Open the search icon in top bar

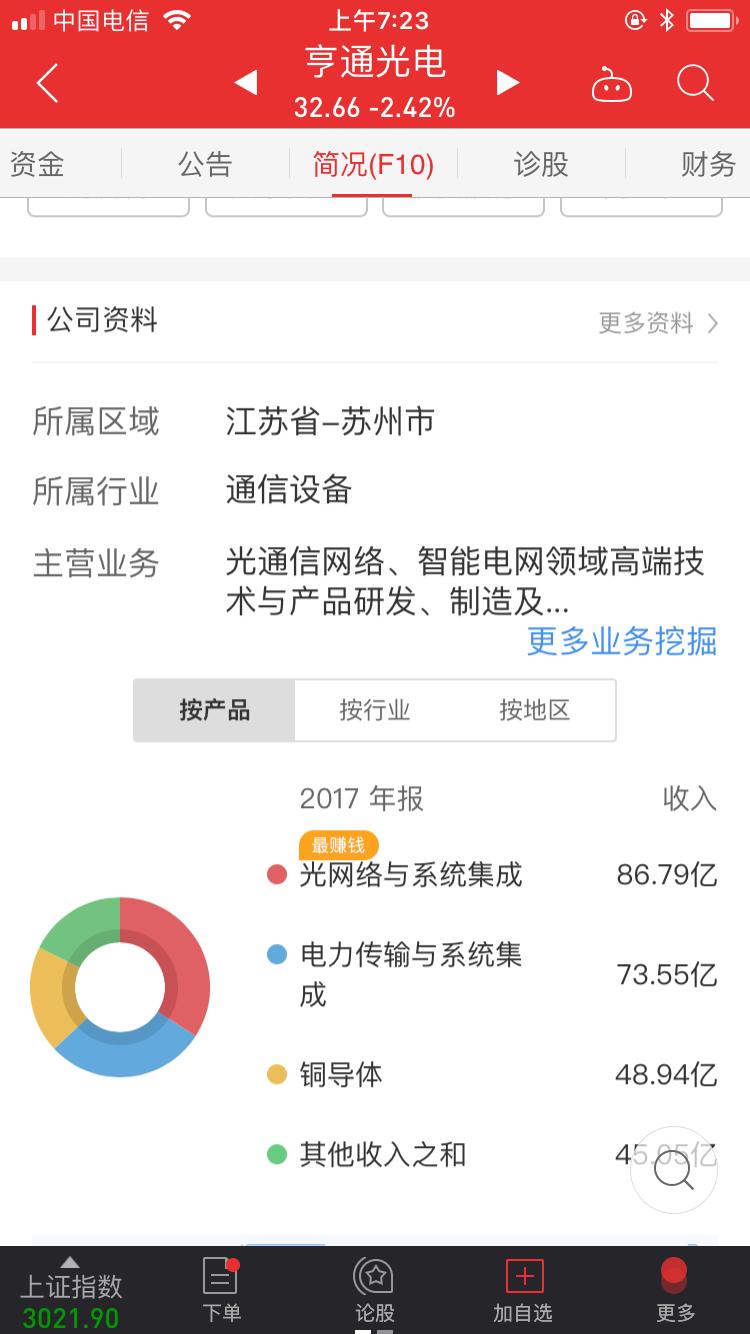694,84
